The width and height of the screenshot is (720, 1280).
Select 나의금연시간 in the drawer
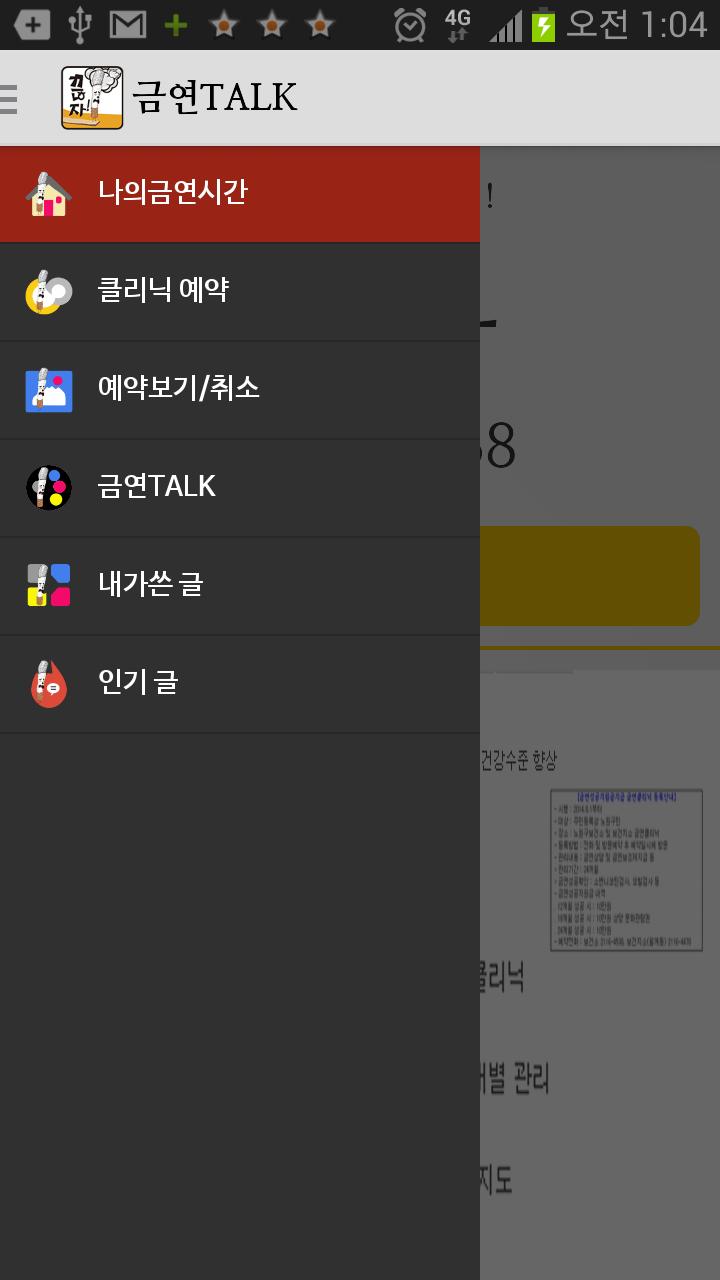240,193
